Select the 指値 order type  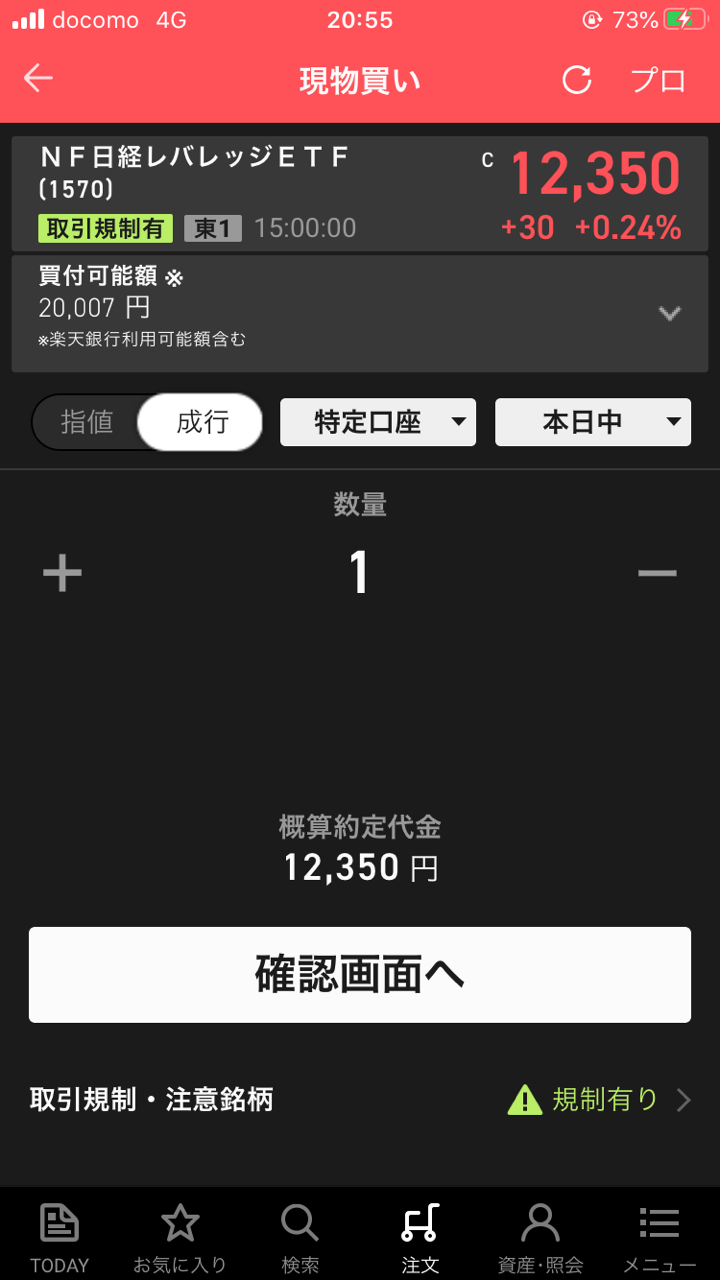87,422
